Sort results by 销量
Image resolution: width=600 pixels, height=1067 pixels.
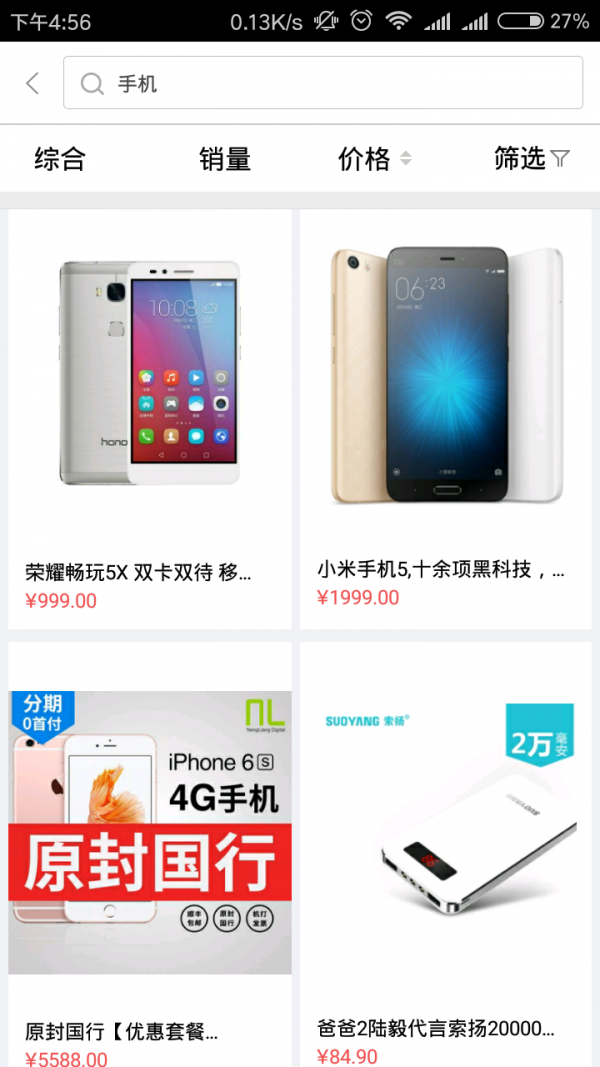click(225, 158)
